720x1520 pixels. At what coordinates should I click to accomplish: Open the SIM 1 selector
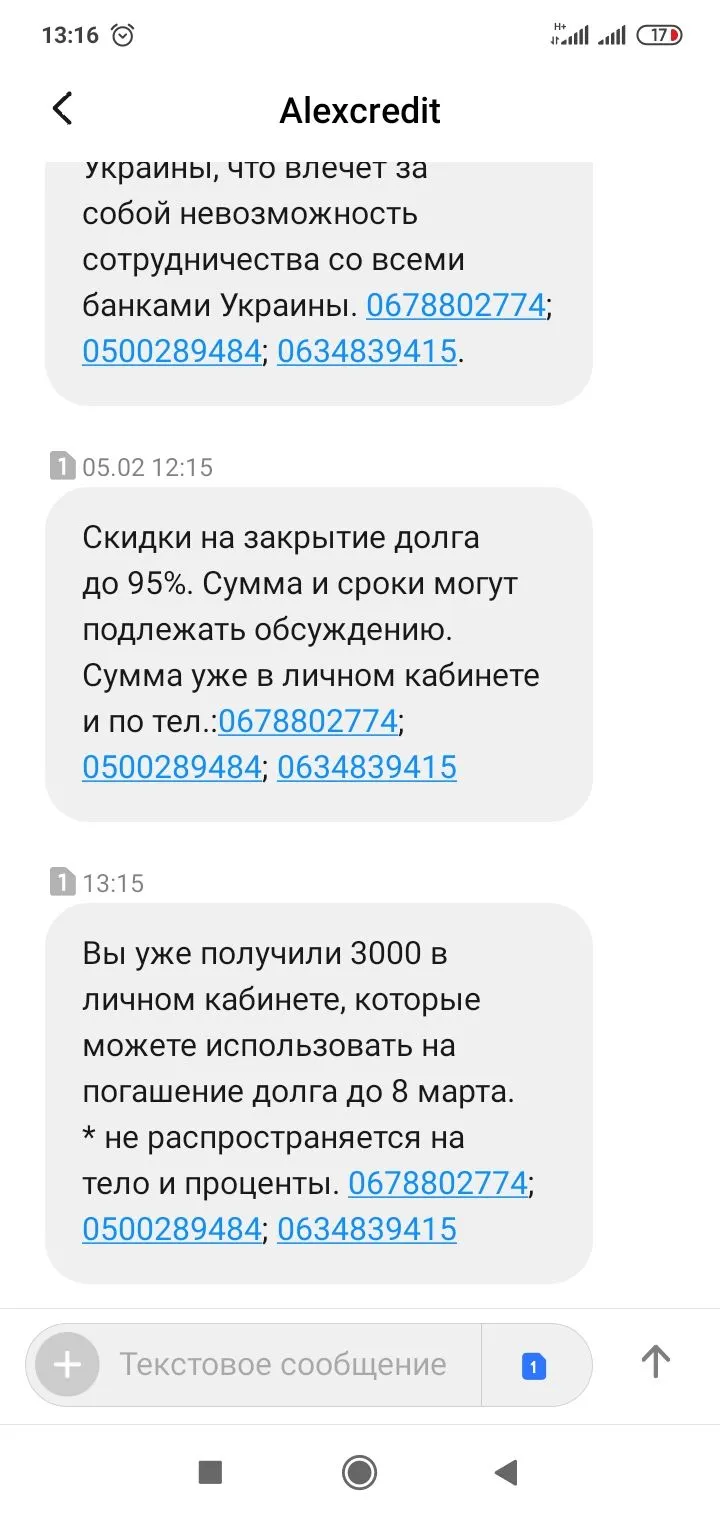pyautogui.click(x=534, y=1366)
